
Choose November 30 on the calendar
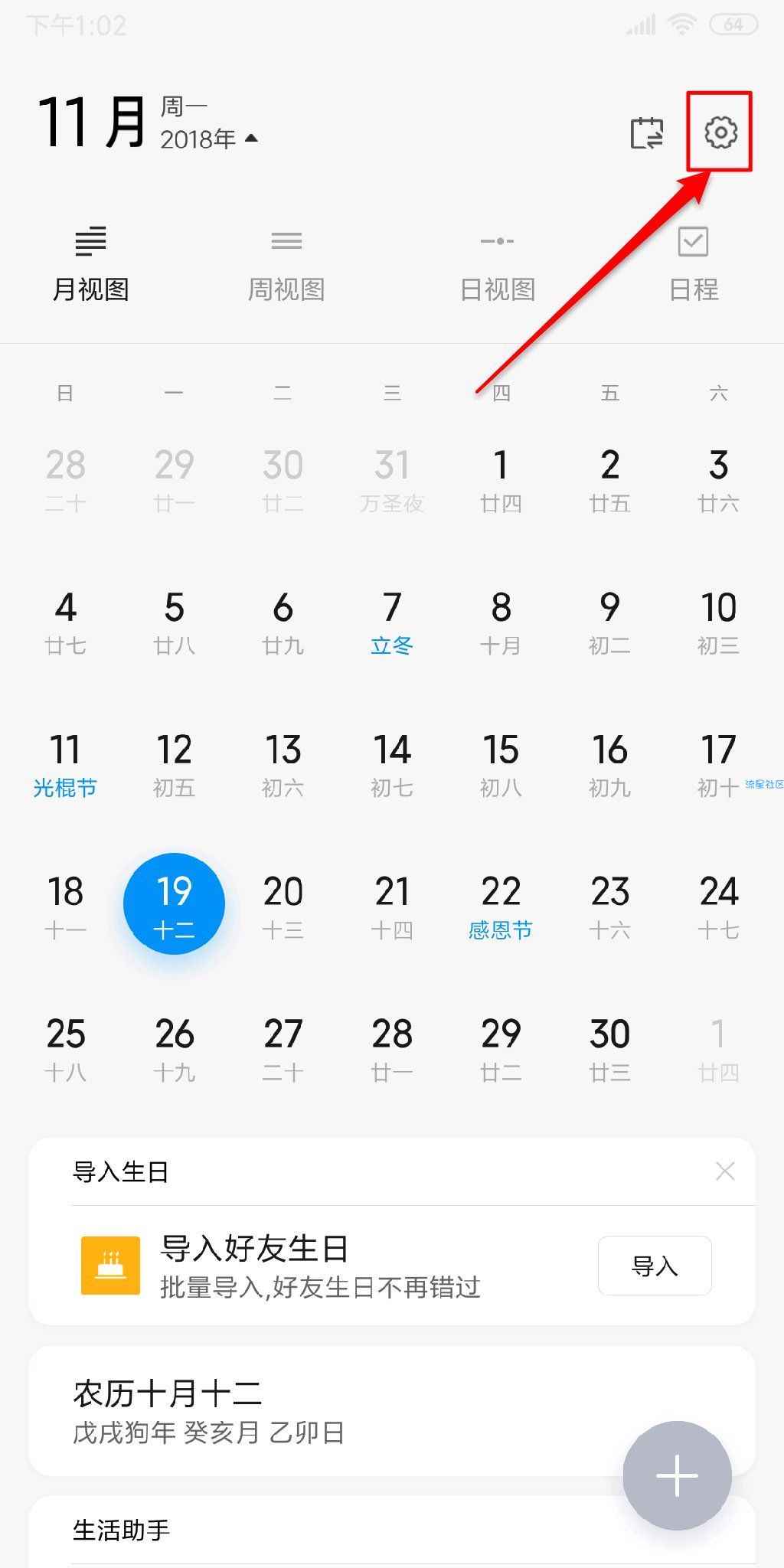(609, 1047)
